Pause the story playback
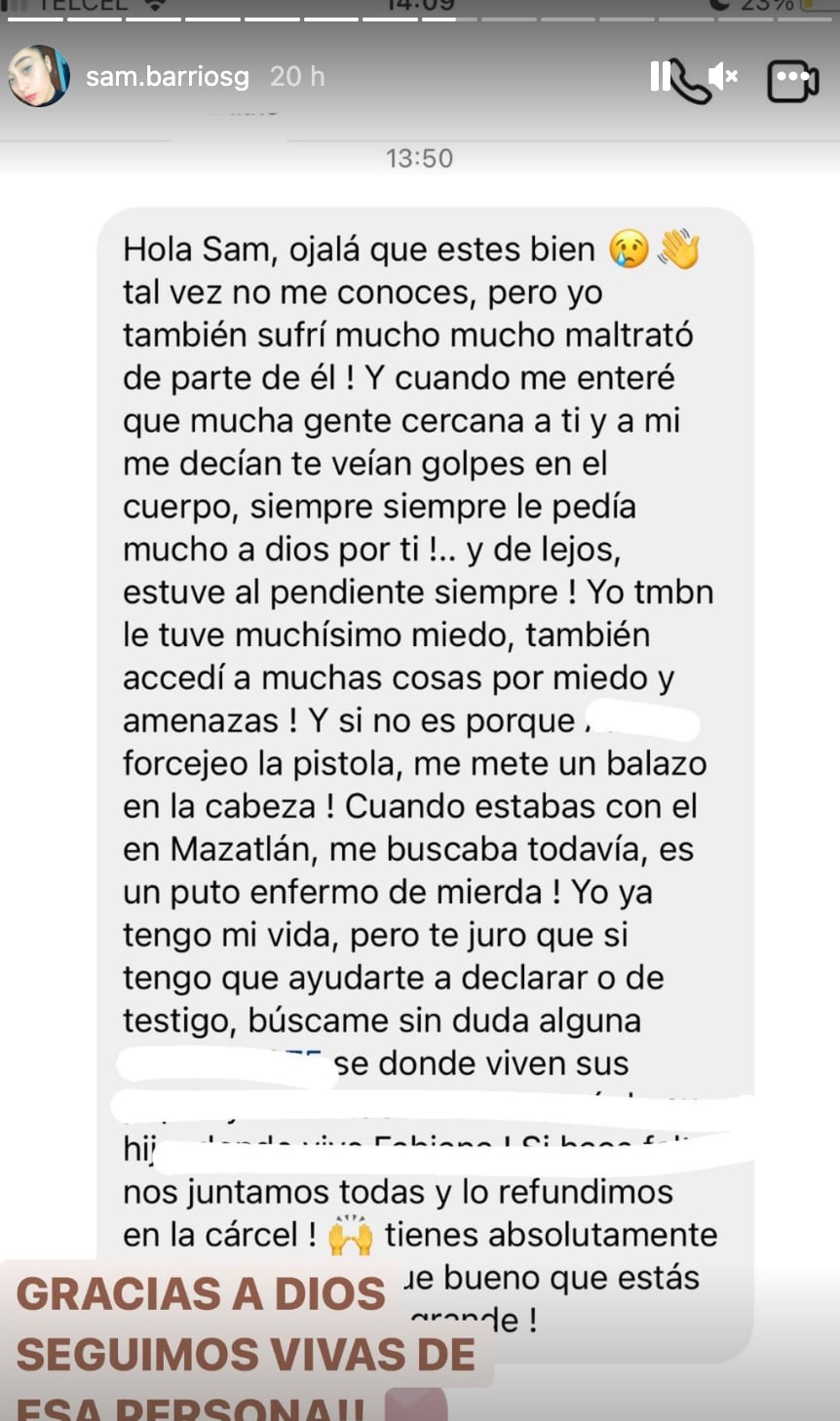The image size is (840, 1421). 660,76
